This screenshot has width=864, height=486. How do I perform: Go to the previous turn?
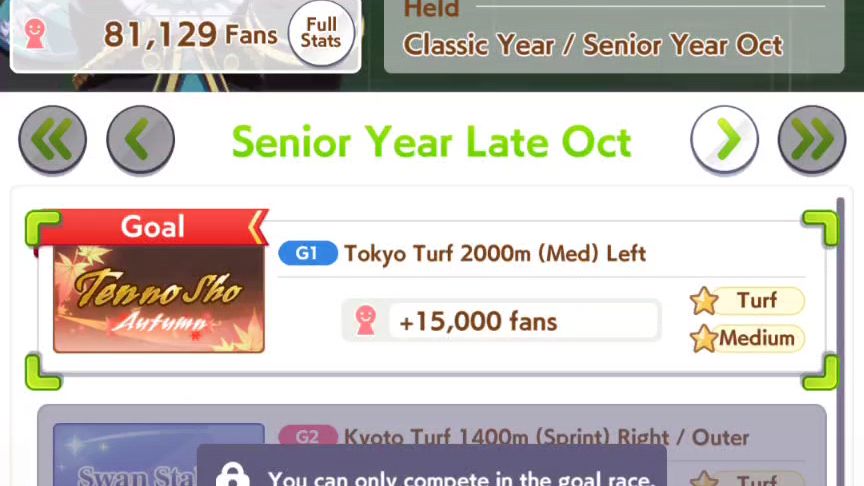[141, 141]
